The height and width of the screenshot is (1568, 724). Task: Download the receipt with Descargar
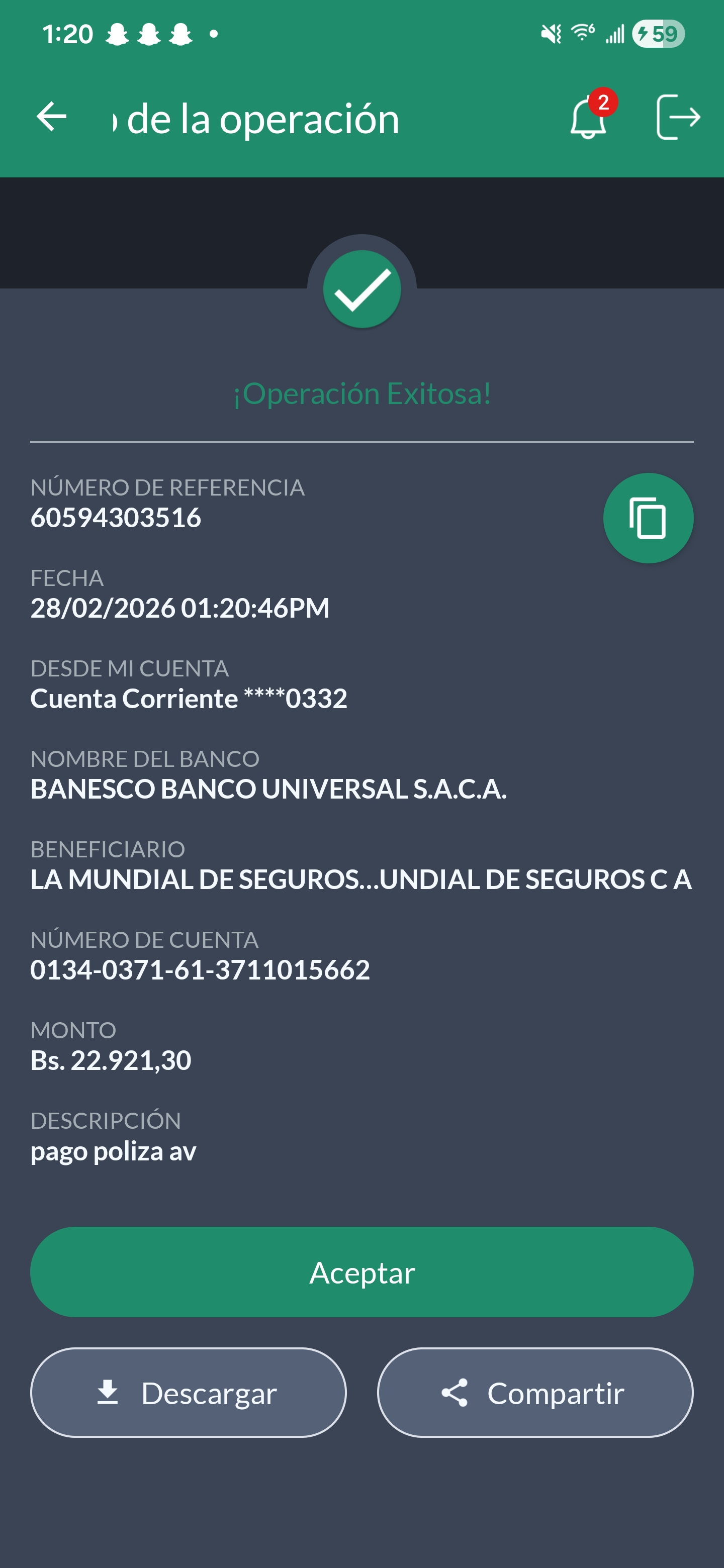(x=188, y=1393)
